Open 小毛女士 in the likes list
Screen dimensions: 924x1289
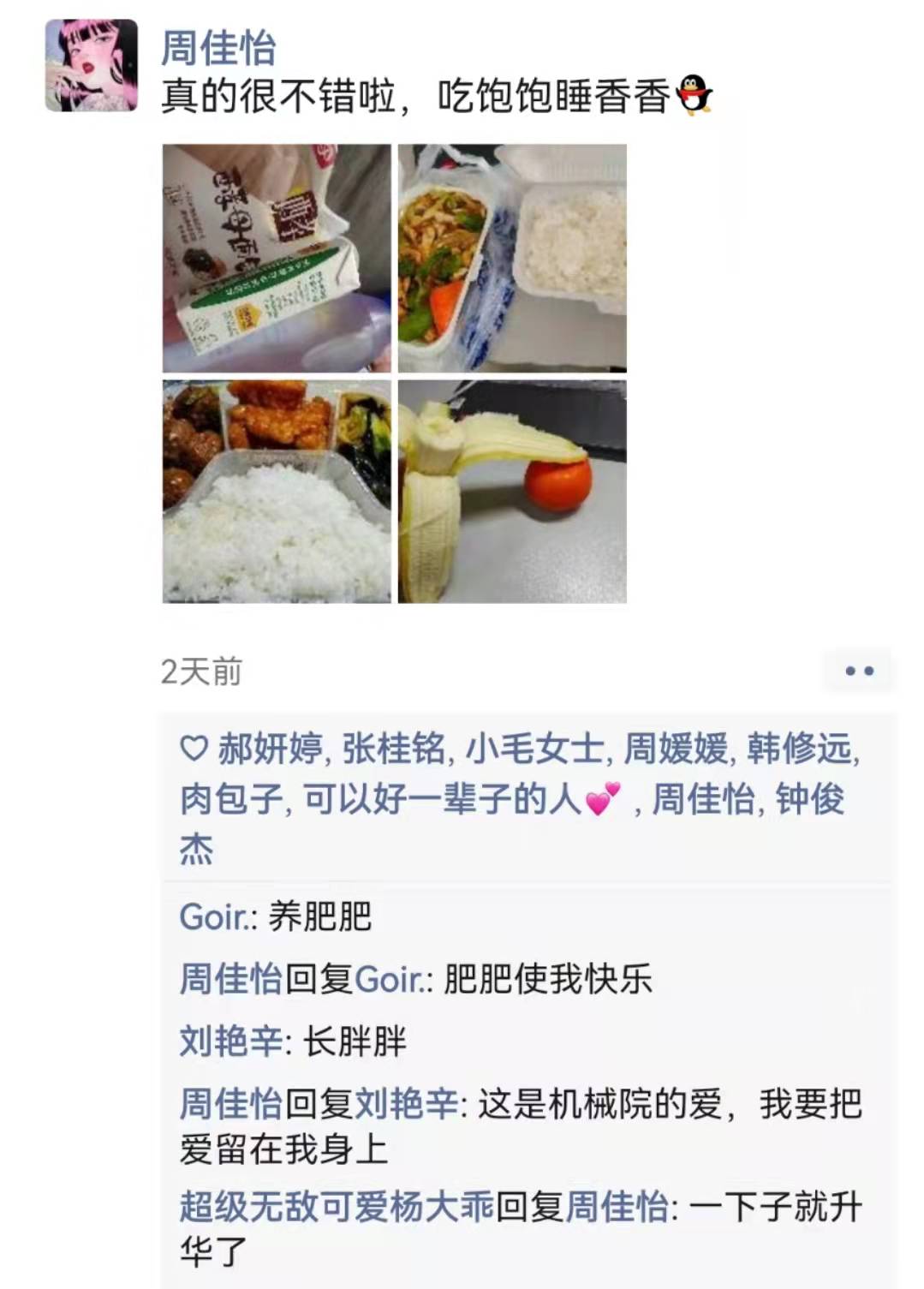click(534, 749)
